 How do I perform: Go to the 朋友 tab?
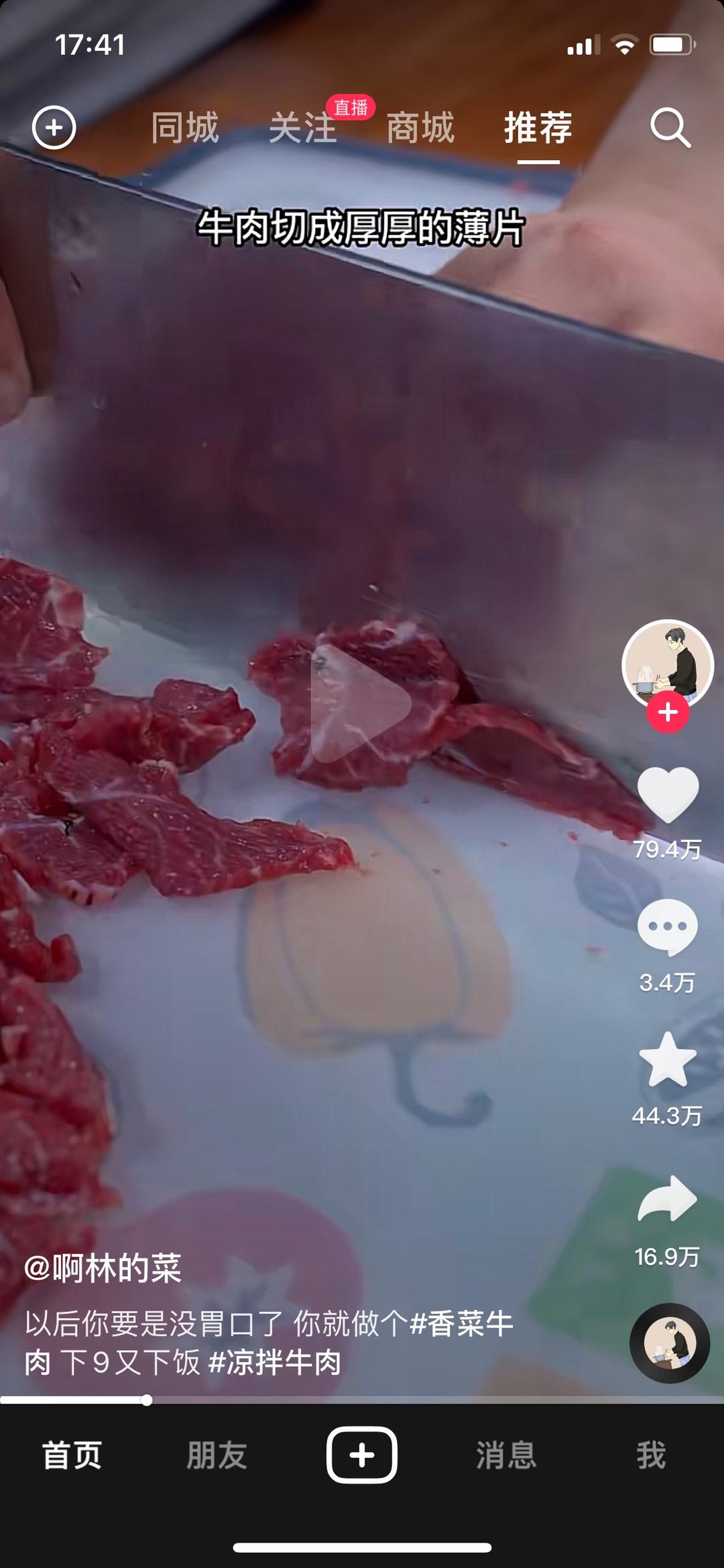click(217, 1455)
